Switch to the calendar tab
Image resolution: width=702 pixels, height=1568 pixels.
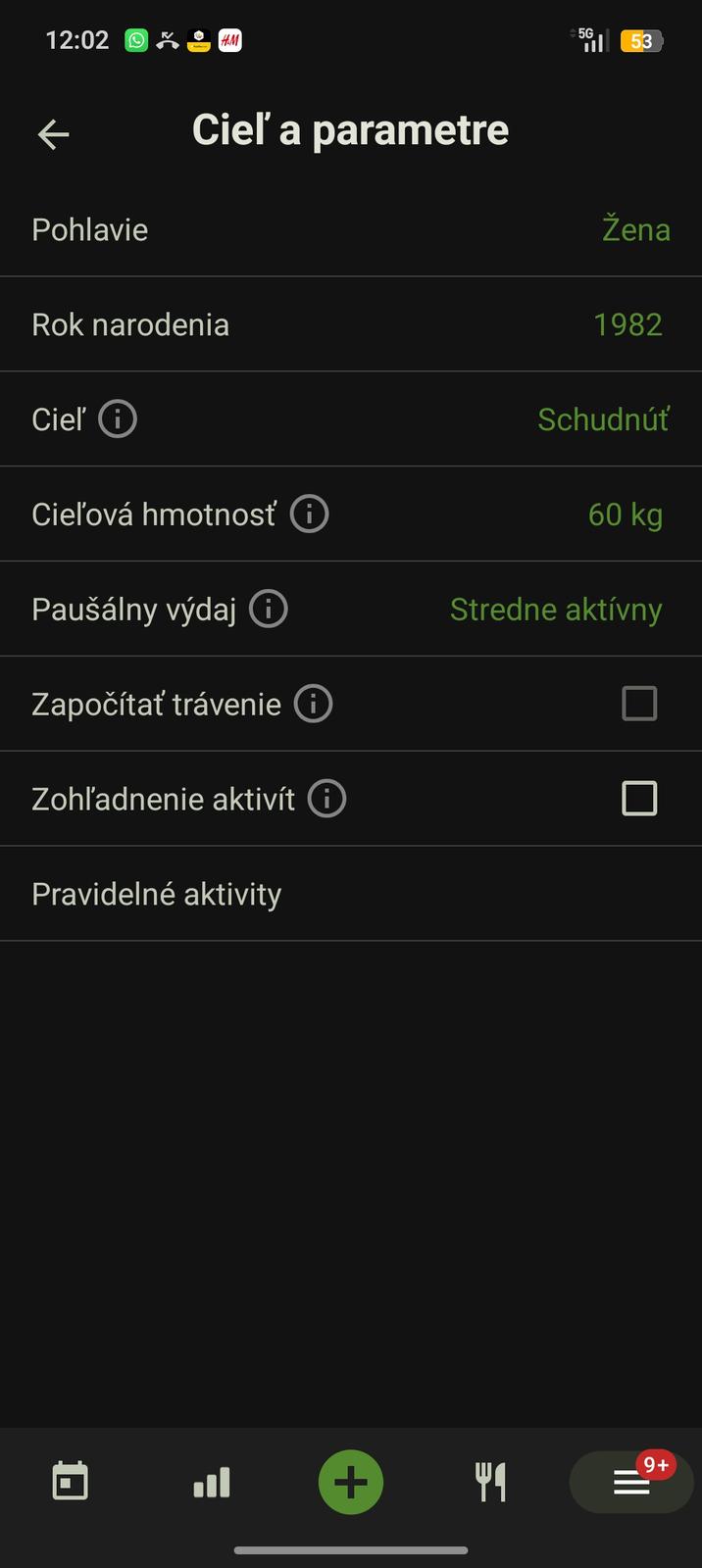(70, 1482)
